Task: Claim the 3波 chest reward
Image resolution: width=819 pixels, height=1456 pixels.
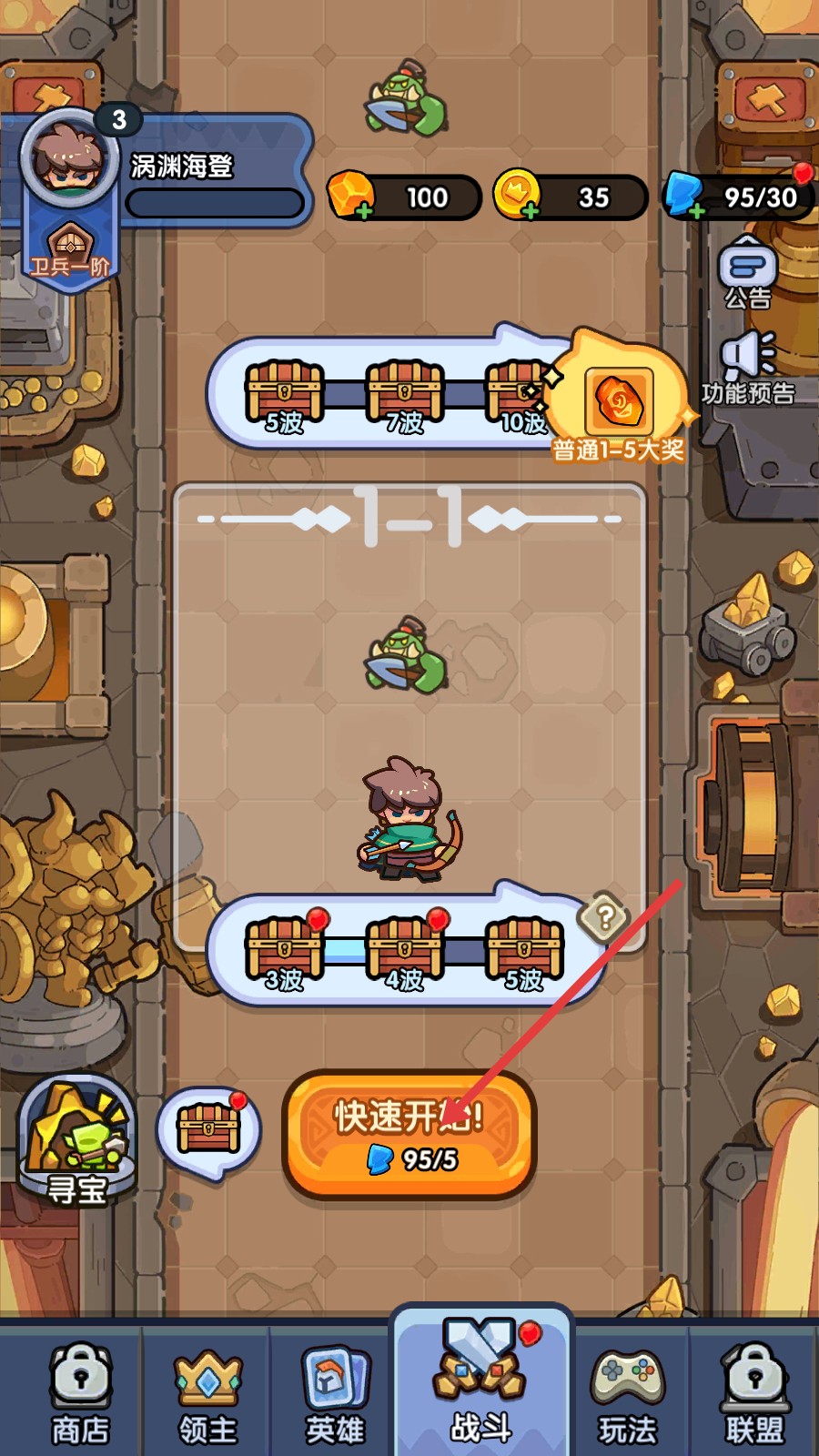Action: [285, 951]
